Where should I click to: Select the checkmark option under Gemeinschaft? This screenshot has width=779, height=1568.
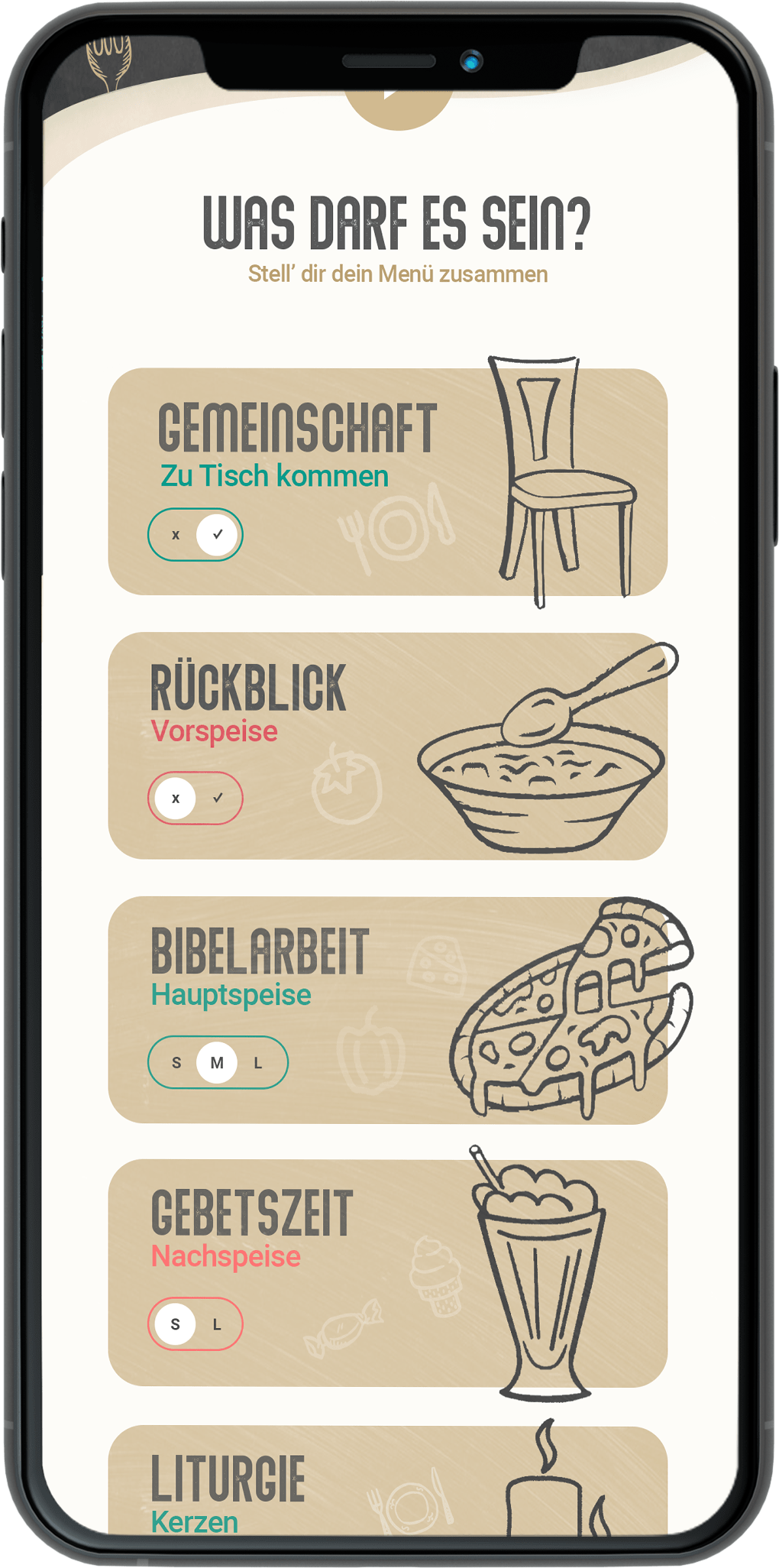coord(218,534)
